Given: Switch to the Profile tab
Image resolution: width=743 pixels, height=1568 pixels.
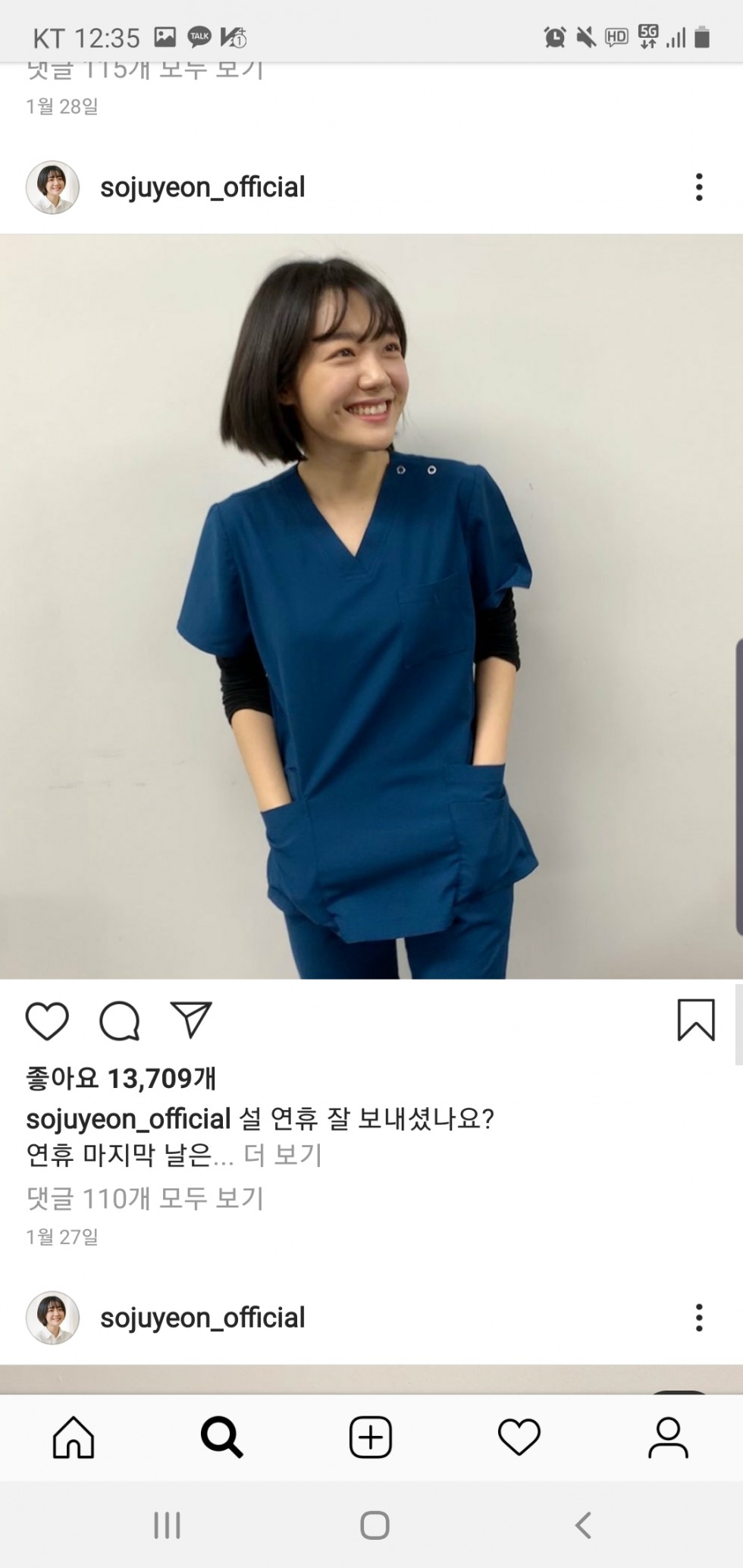Looking at the screenshot, I should tap(668, 1437).
